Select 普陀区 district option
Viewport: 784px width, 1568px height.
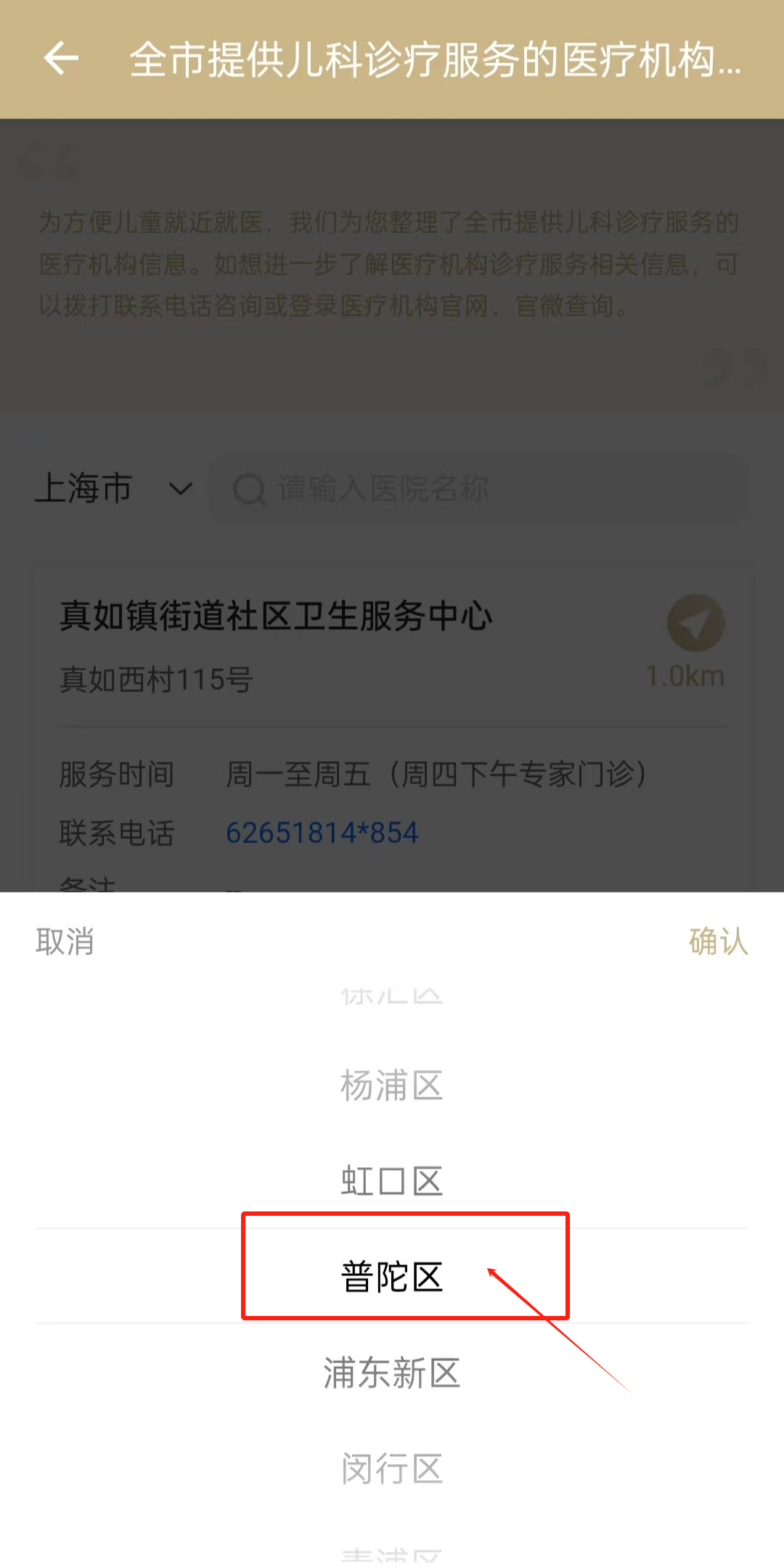tap(392, 1277)
